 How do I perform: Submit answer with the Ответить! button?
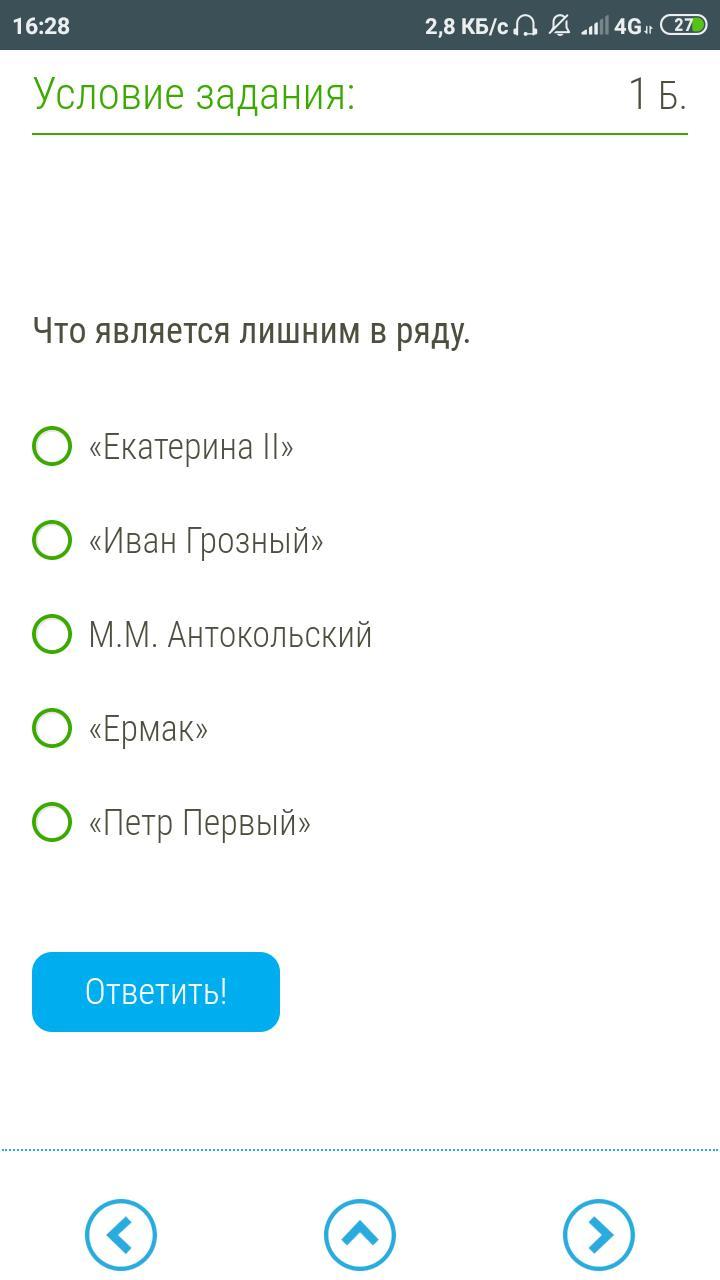(x=156, y=992)
